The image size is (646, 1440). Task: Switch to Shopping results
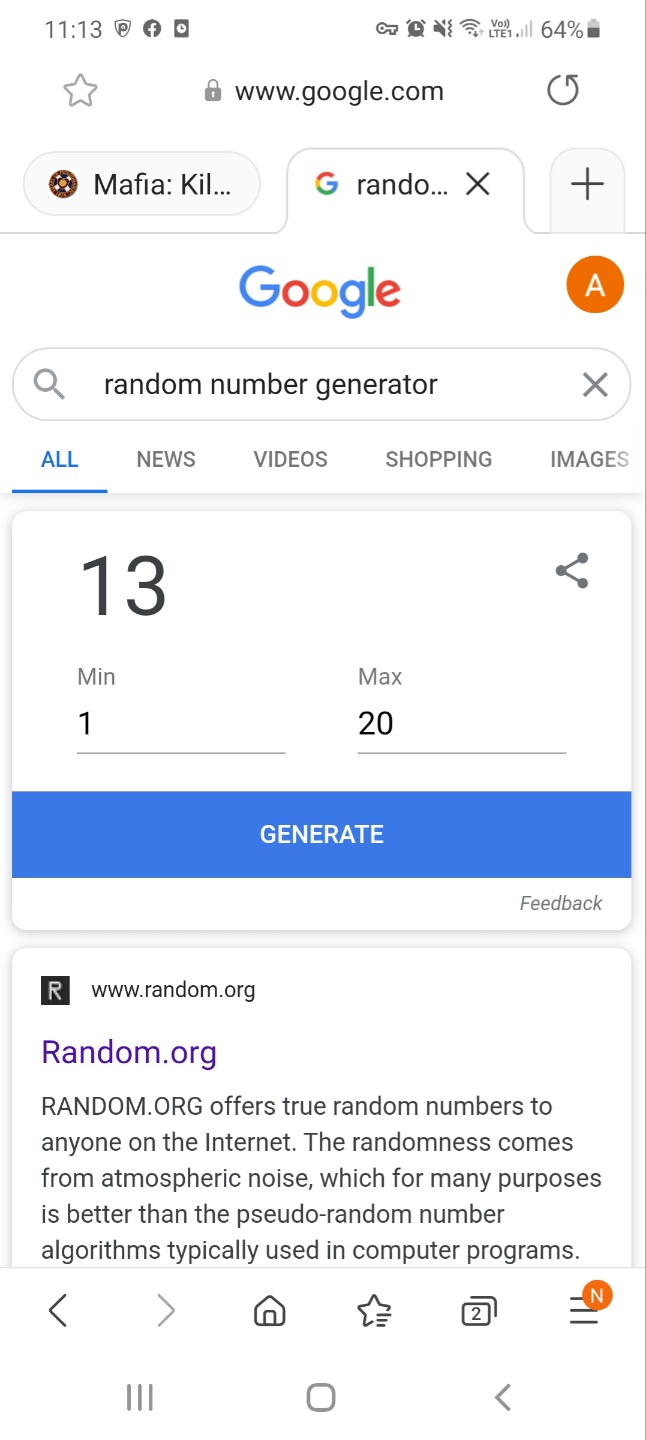pos(439,459)
